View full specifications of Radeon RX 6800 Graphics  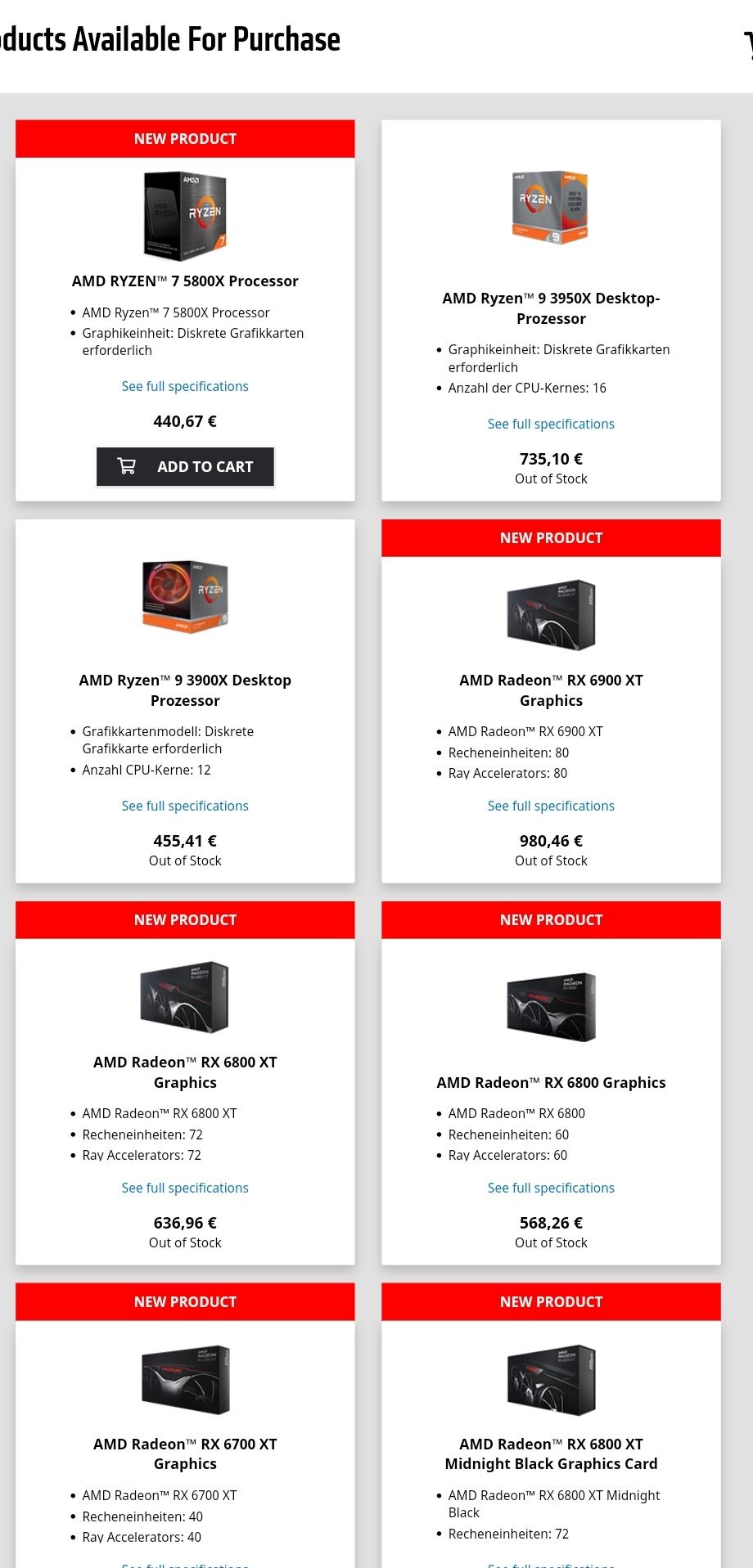click(x=551, y=1188)
